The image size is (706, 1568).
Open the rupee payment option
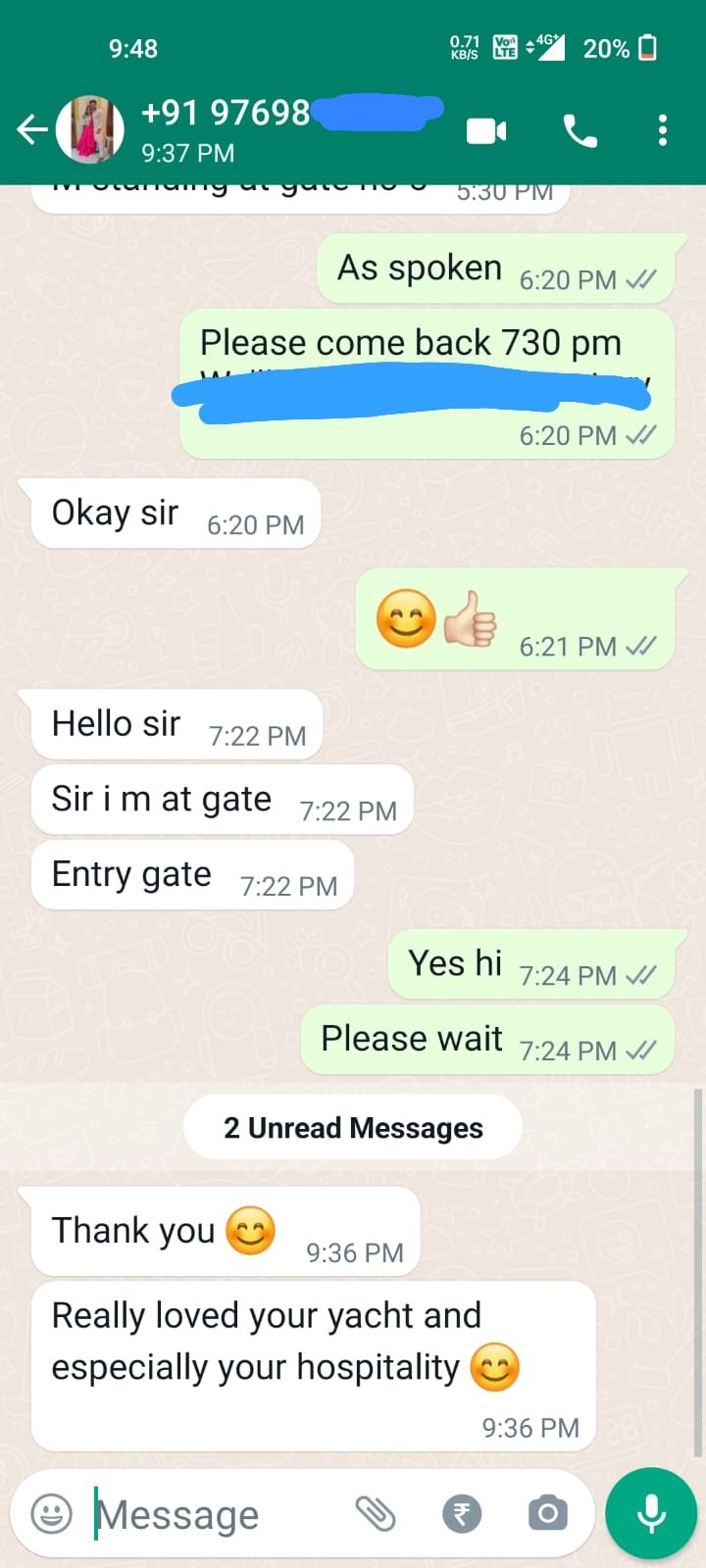[x=462, y=1514]
